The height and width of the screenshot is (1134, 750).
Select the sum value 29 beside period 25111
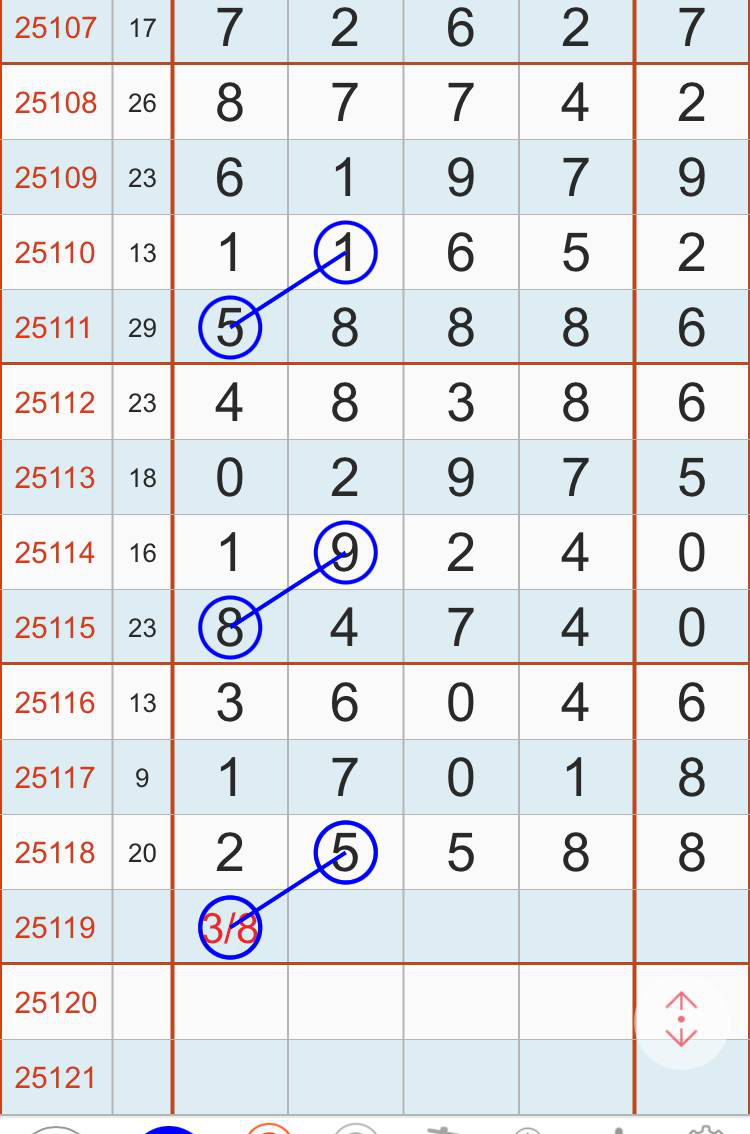click(x=143, y=326)
